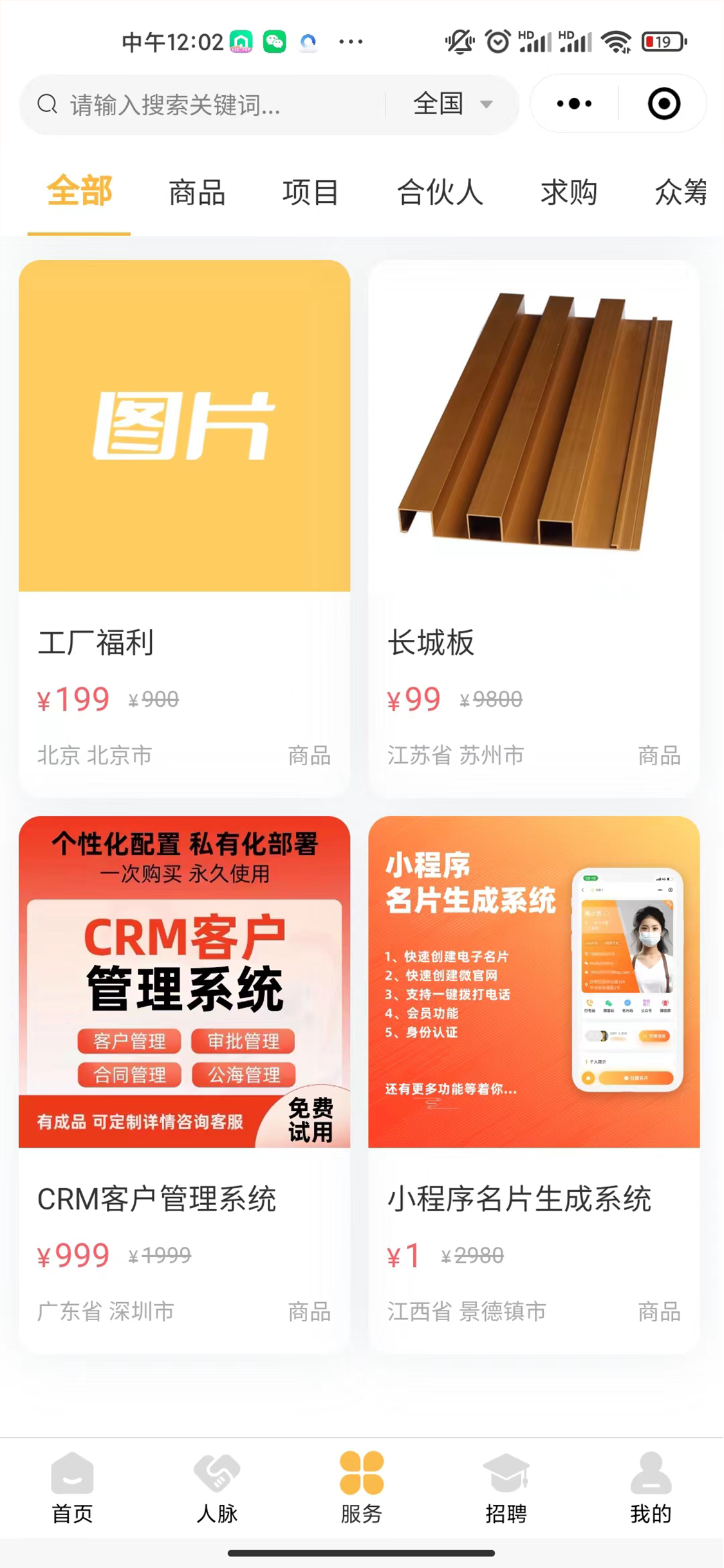The image size is (724, 1568).
Task: Open the 小程序名片生成系统 product card
Action: coord(534,1085)
